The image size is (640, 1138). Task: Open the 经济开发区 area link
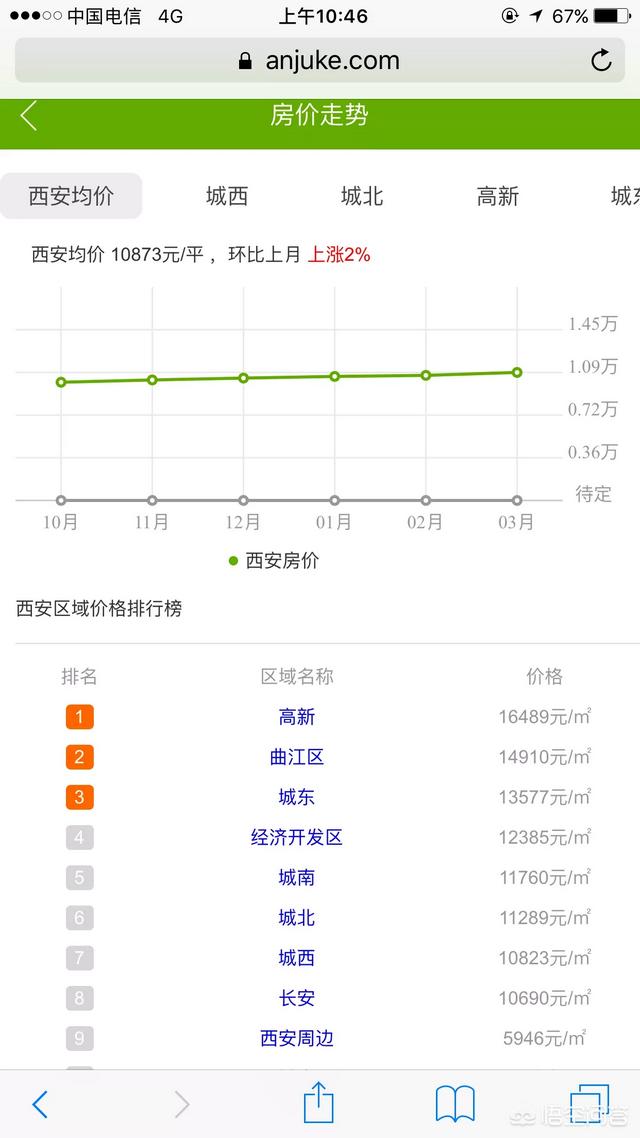coord(297,838)
